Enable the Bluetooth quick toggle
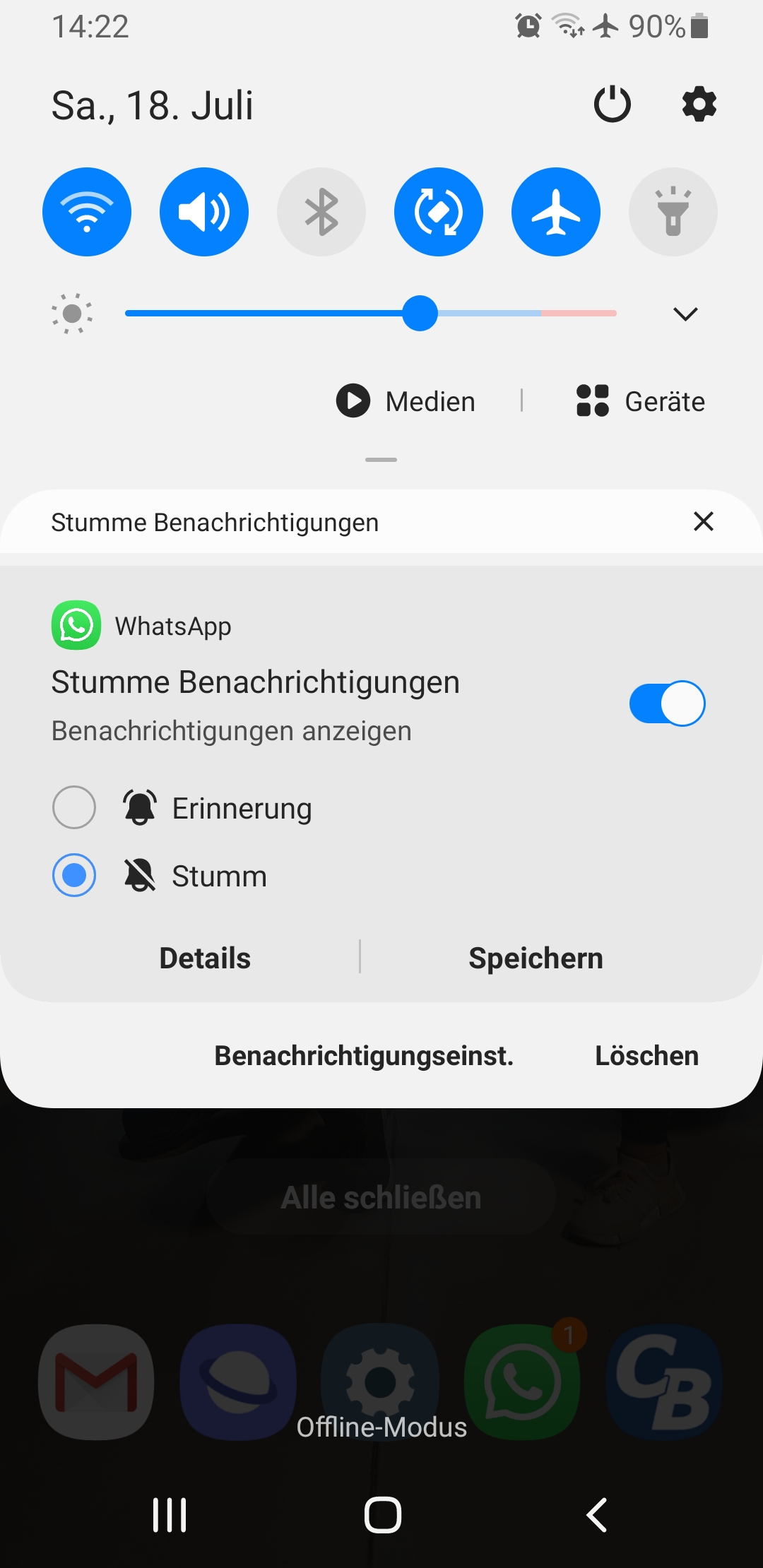 point(321,212)
